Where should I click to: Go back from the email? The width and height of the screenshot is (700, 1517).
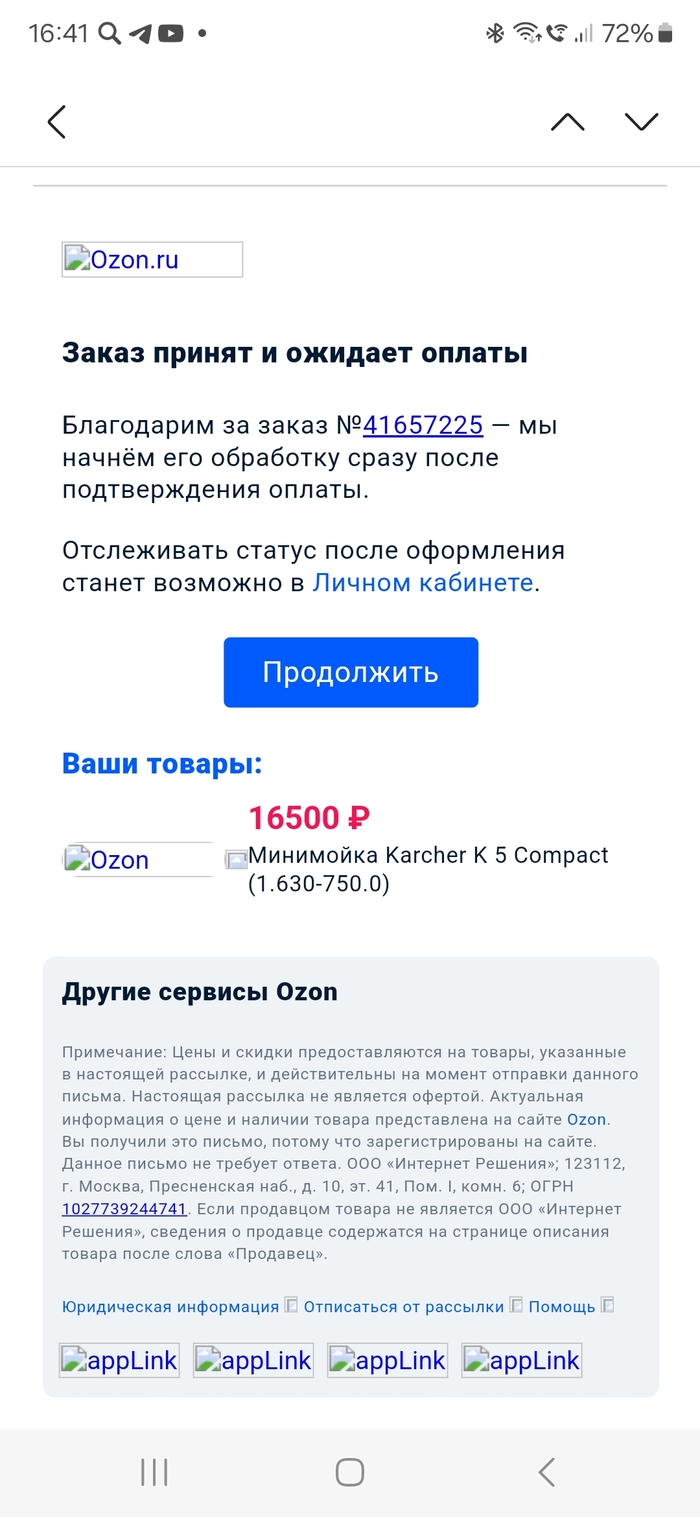(57, 122)
